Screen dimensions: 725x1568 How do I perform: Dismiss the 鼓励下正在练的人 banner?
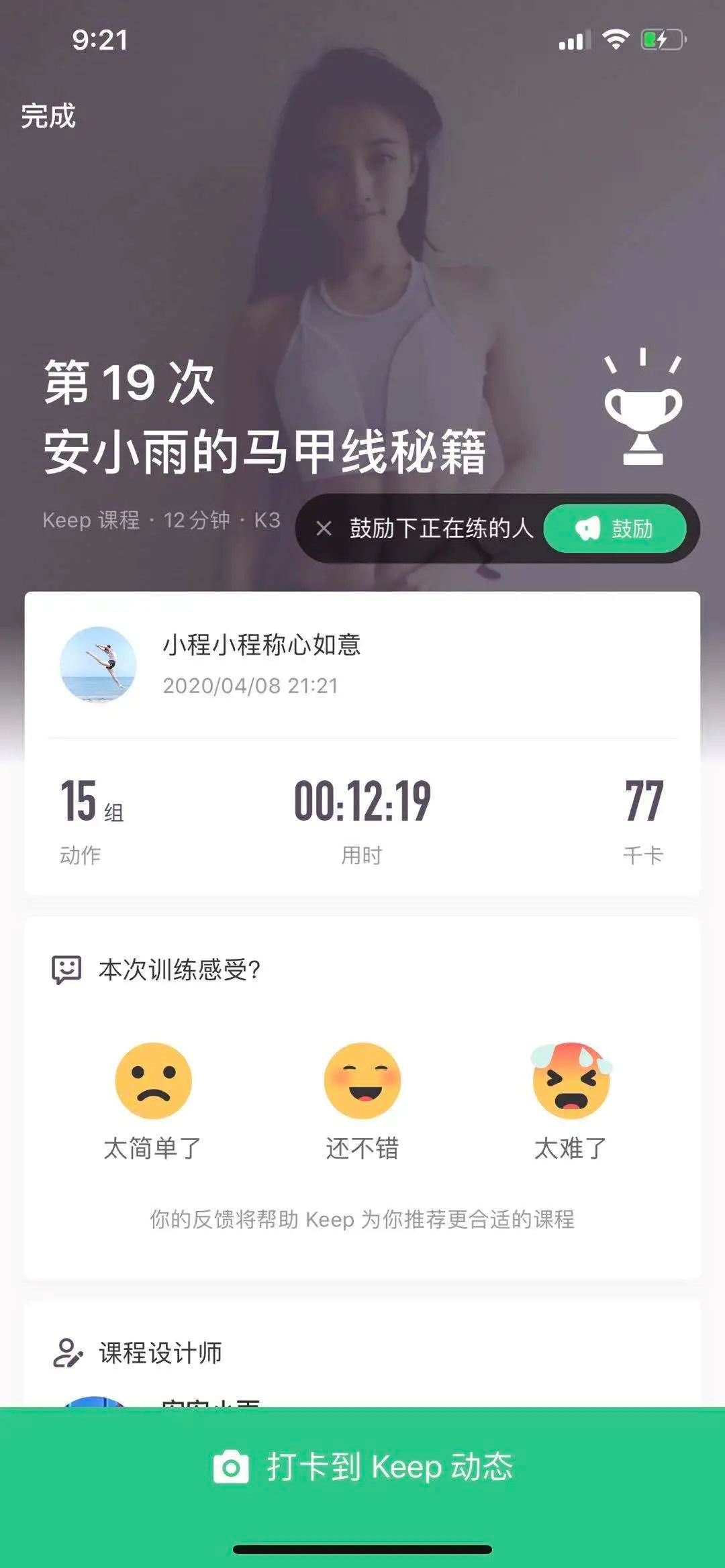coord(324,529)
